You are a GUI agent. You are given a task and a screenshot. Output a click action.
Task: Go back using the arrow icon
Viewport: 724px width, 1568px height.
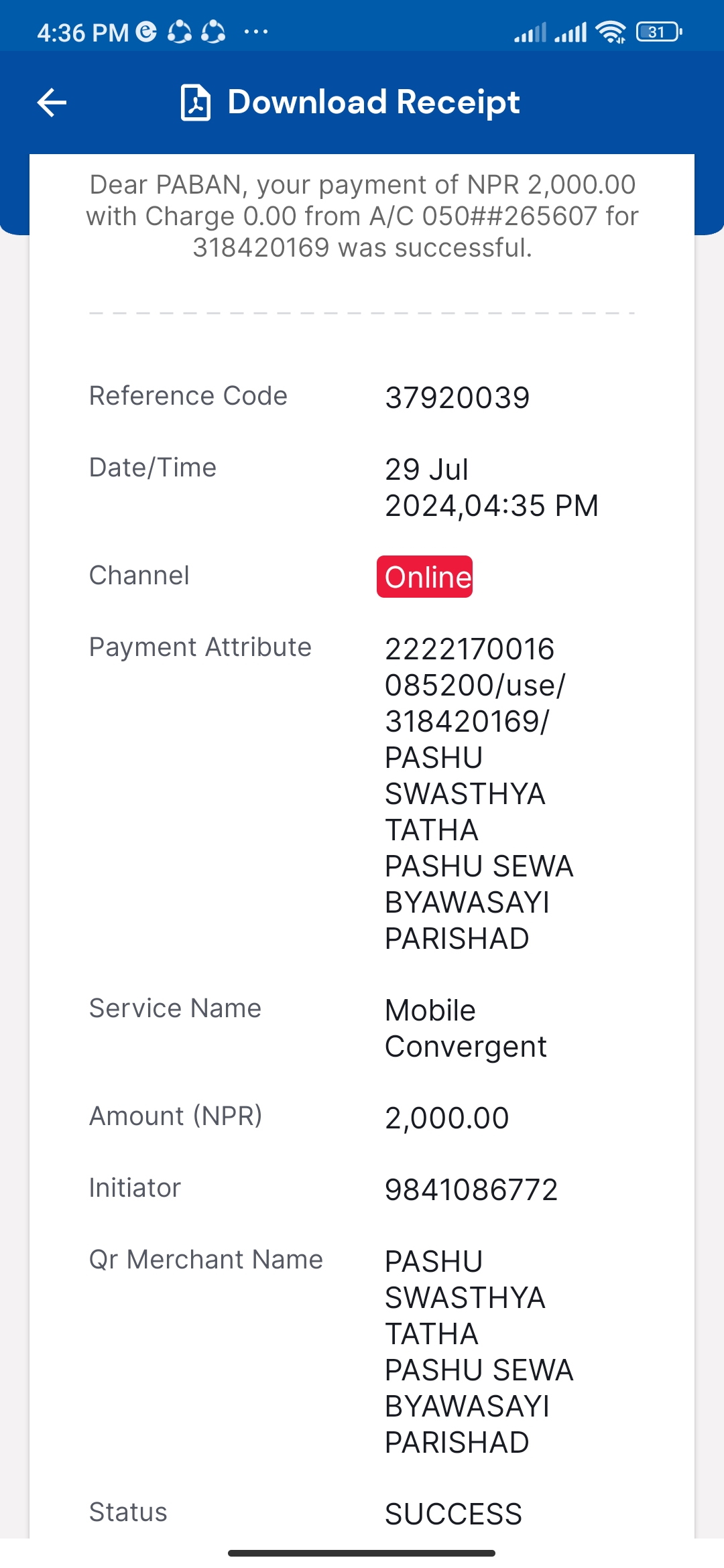pyautogui.click(x=52, y=103)
